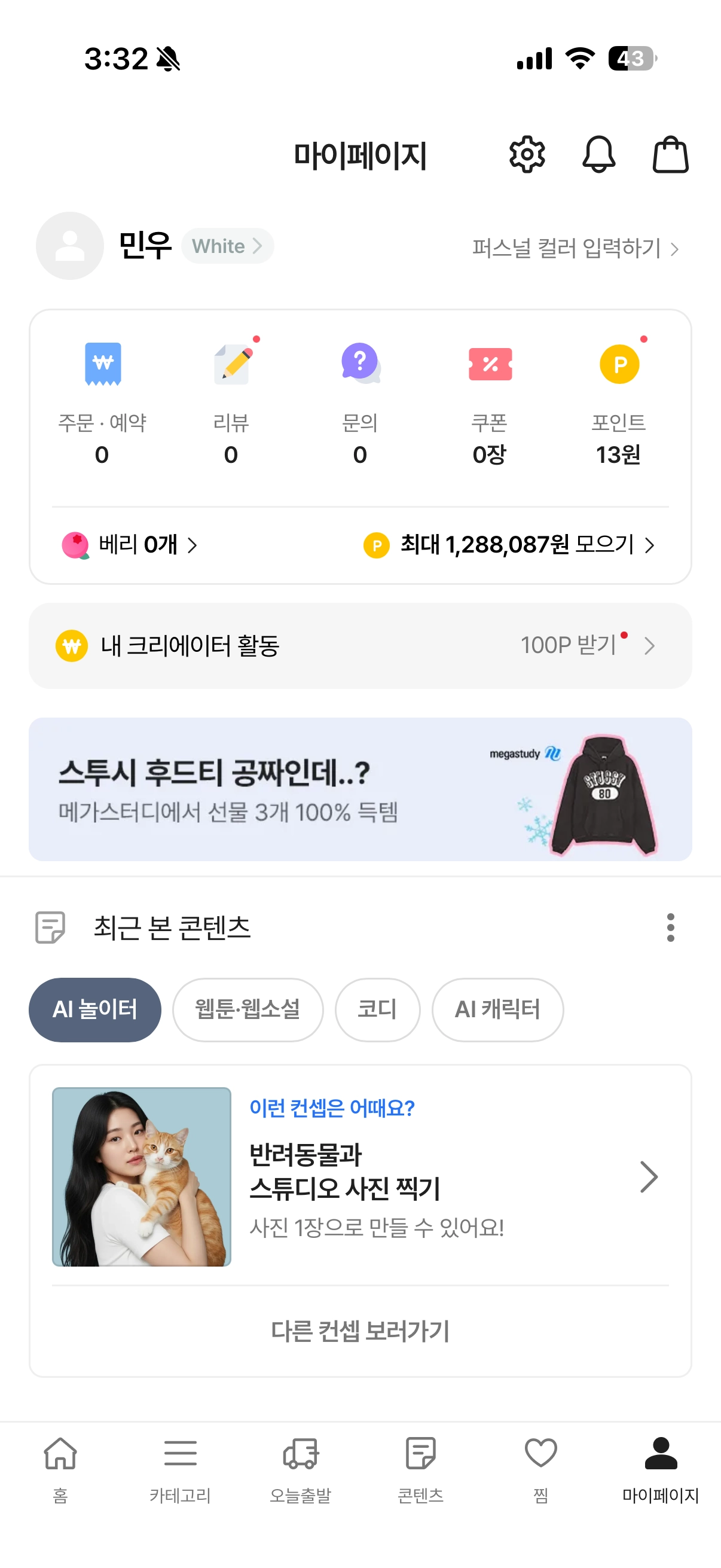Viewport: 721px width, 1568px height.
Task: Open the notifications bell
Action: [x=598, y=155]
